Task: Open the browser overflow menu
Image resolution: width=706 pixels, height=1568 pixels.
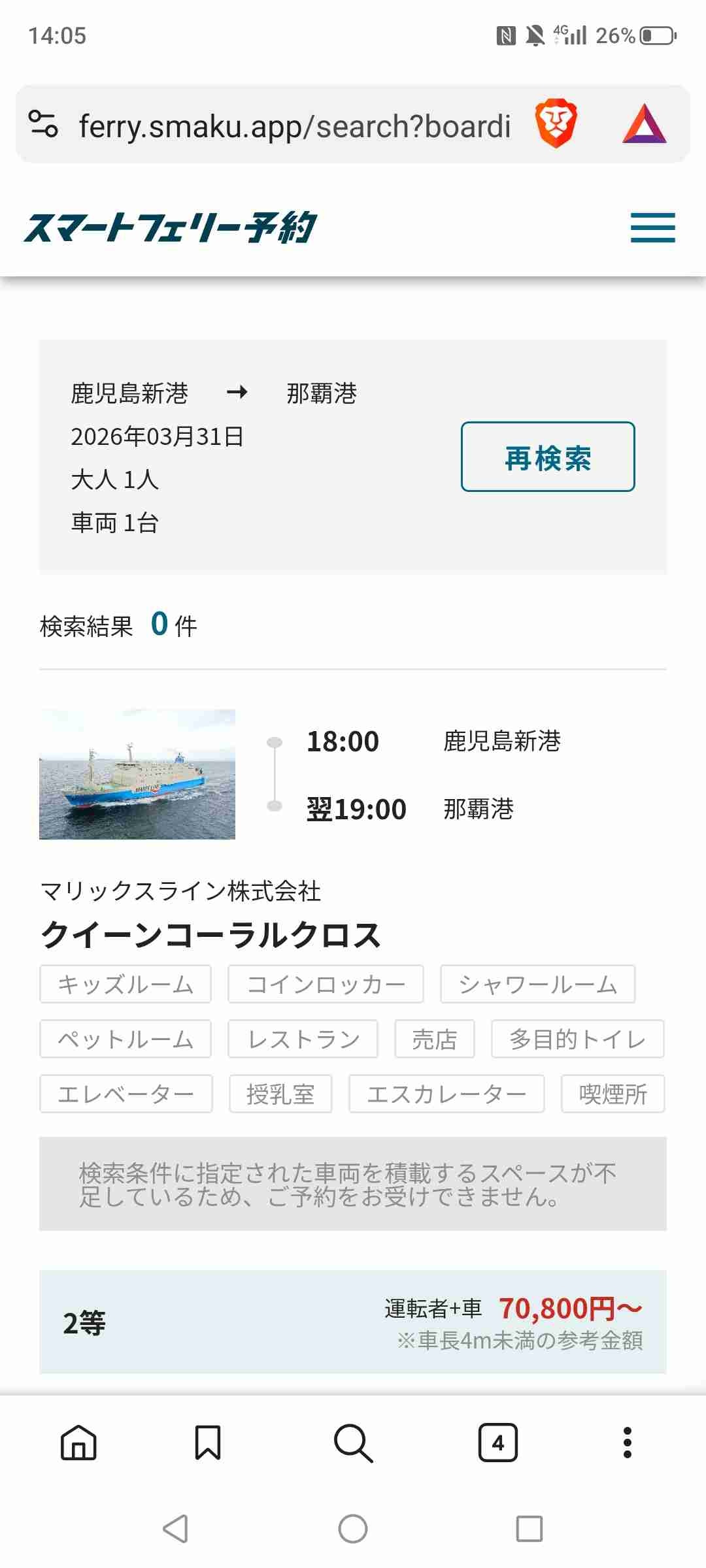Action: pos(628,1443)
